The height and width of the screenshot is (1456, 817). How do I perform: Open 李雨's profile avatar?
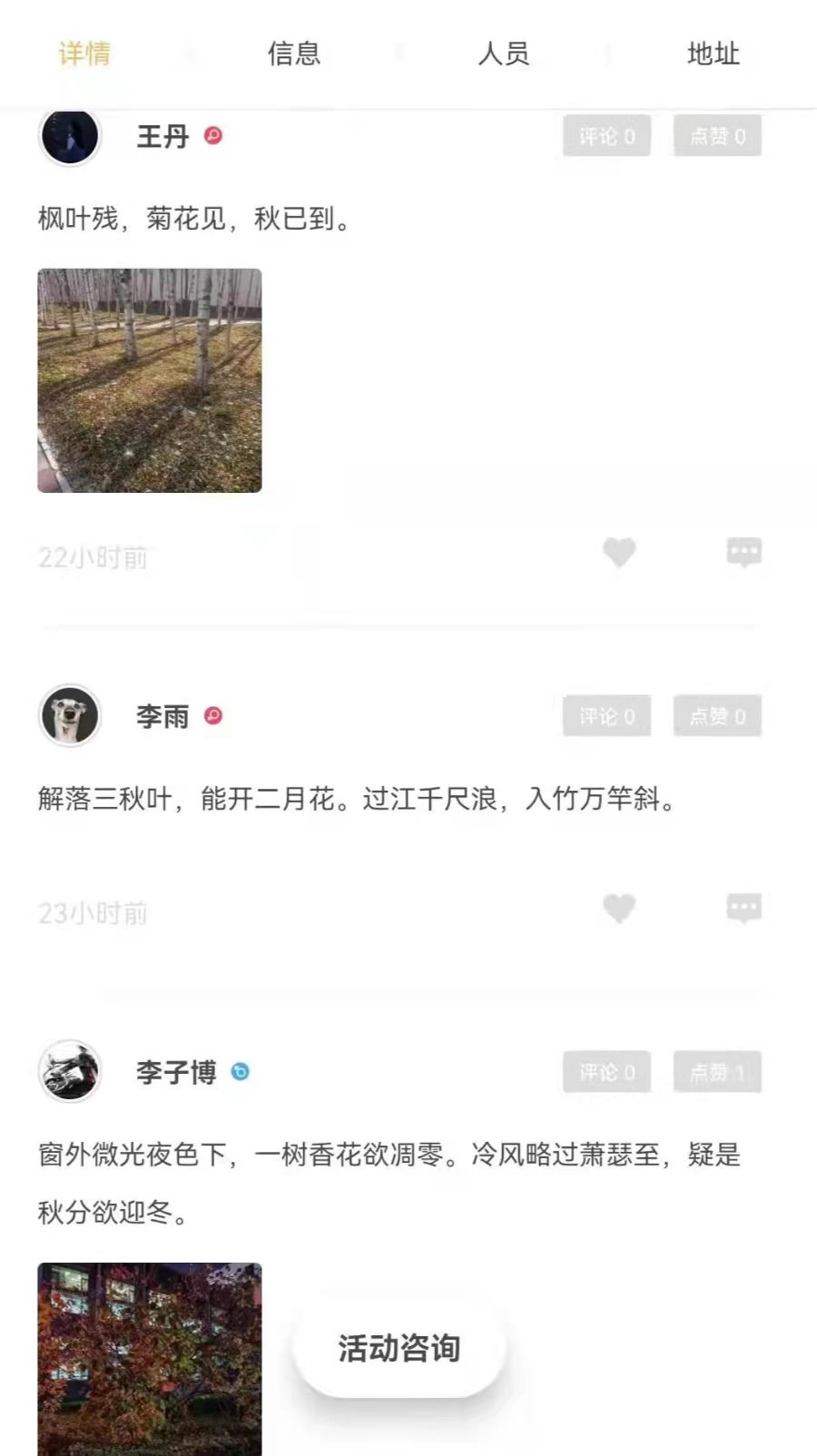click(70, 715)
